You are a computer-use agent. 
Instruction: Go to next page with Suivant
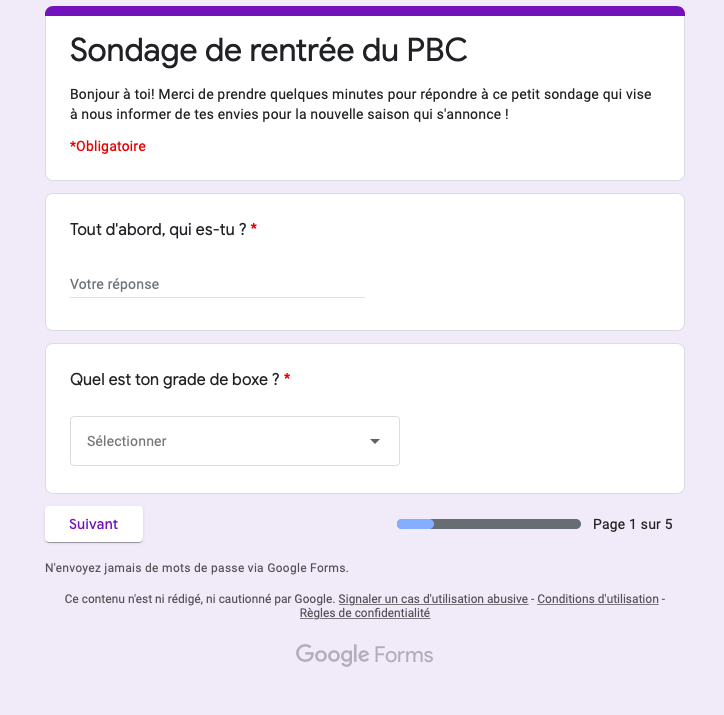[94, 524]
